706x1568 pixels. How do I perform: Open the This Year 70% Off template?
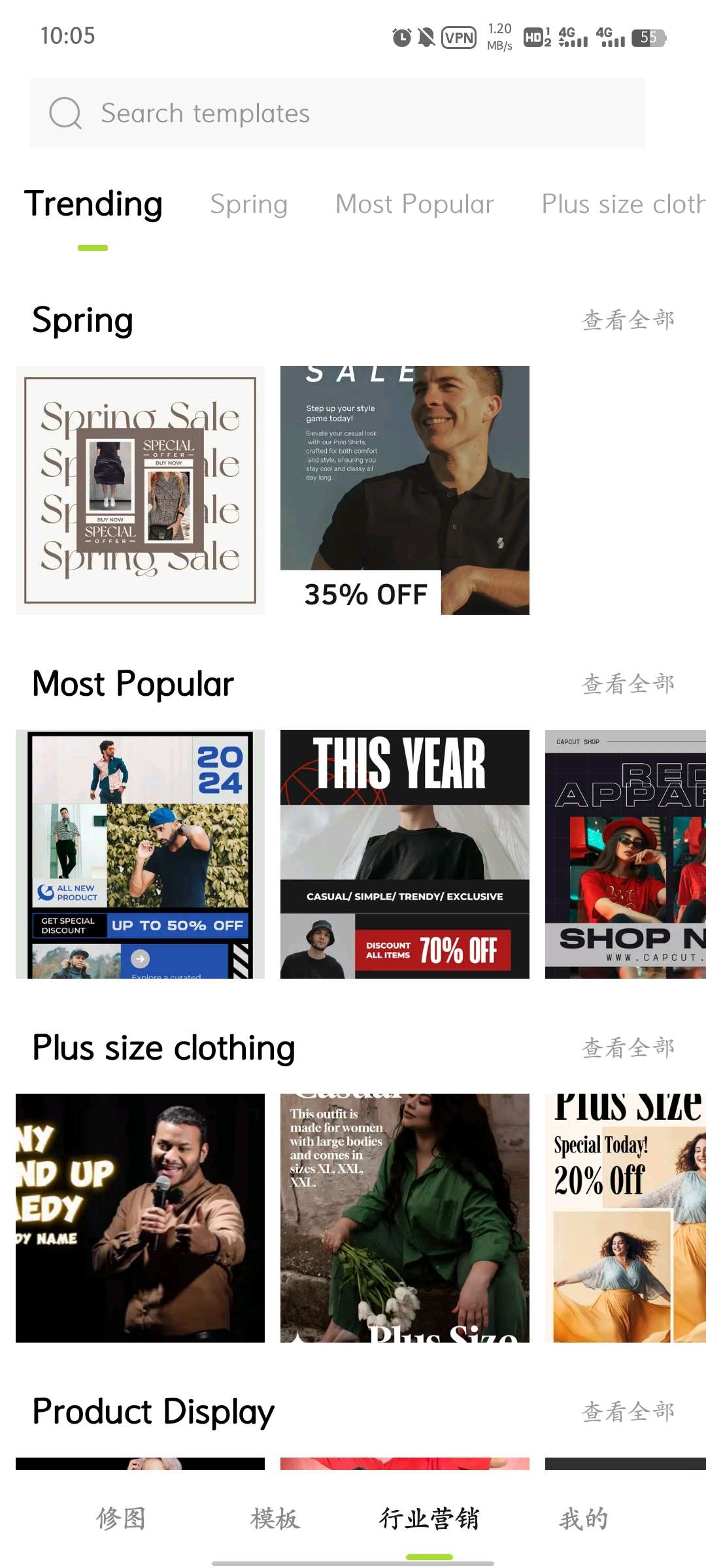pyautogui.click(x=405, y=854)
